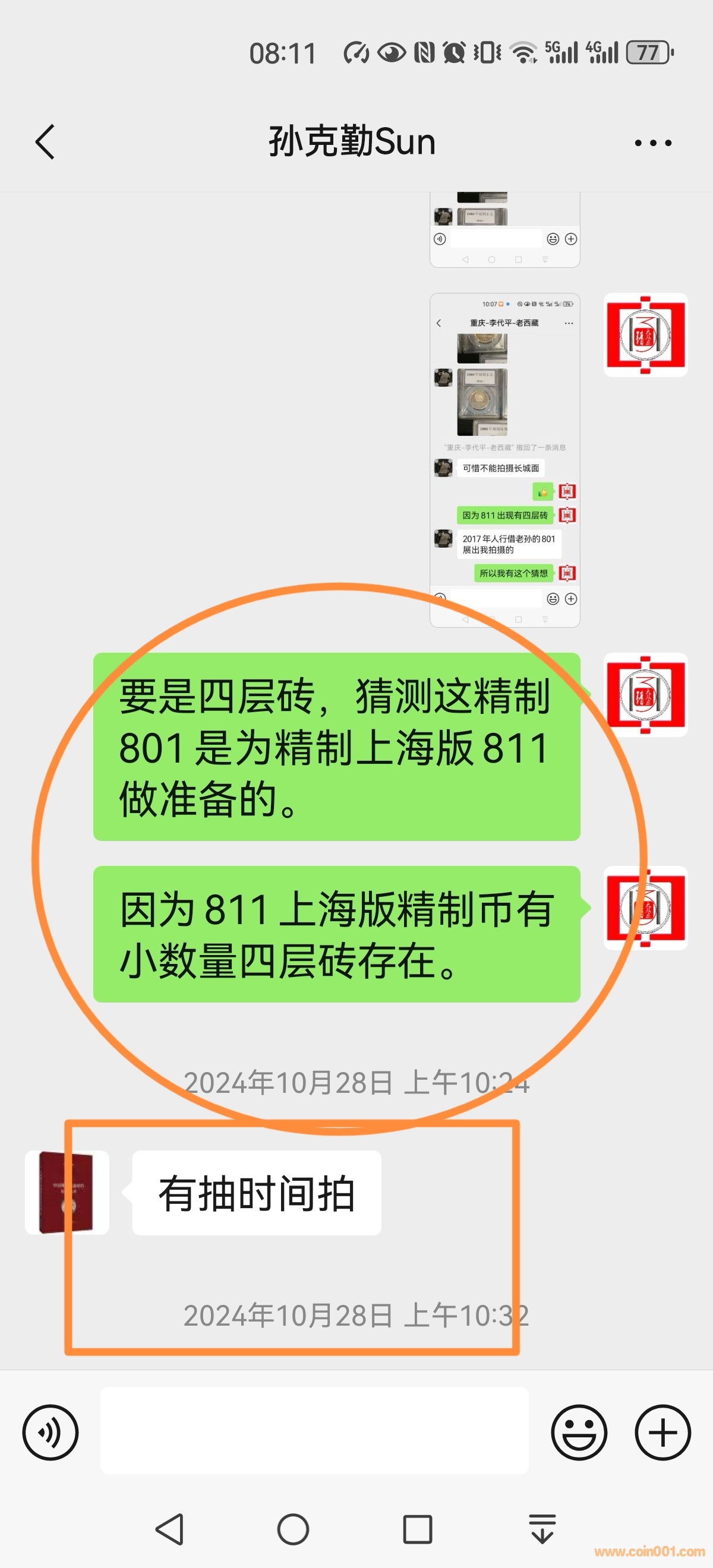The width and height of the screenshot is (713, 1568).
Task: Switch to voice message input
Action: (51, 1431)
